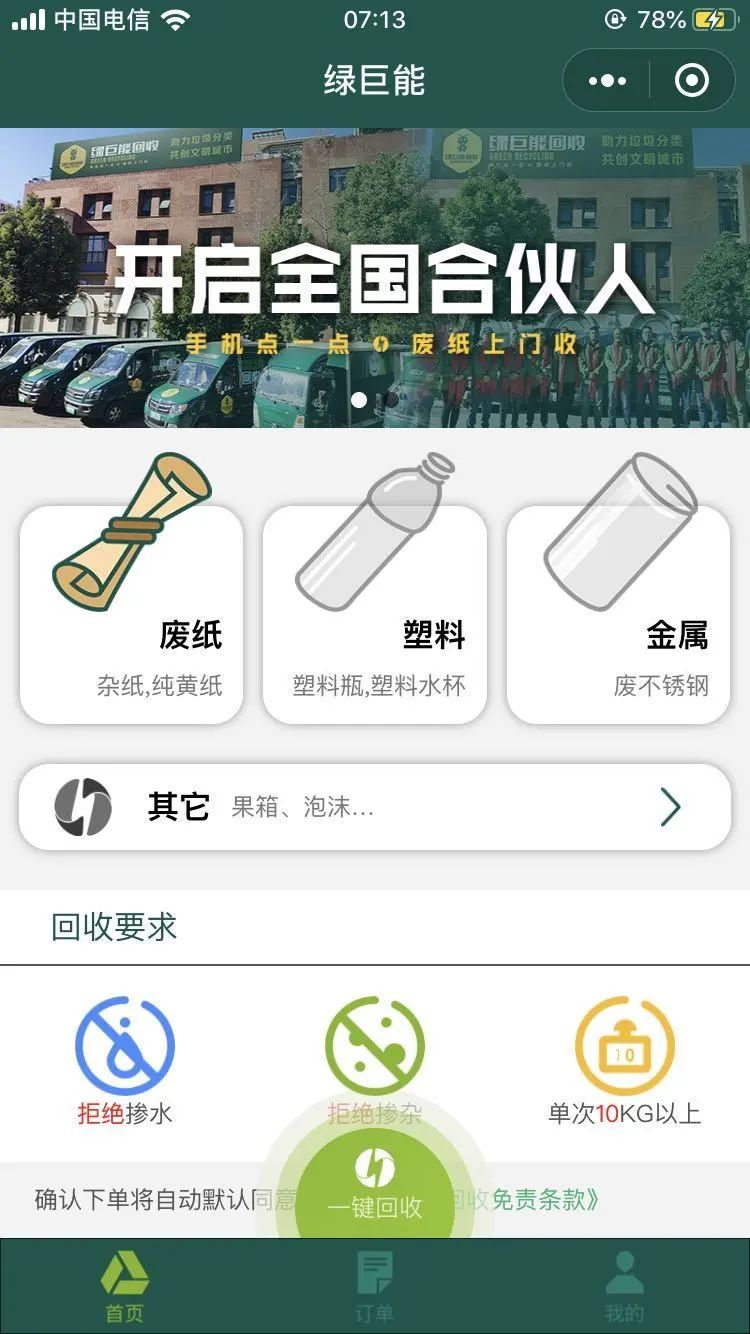Close the mini program with the circle button
This screenshot has width=750, height=1334.
pos(692,81)
